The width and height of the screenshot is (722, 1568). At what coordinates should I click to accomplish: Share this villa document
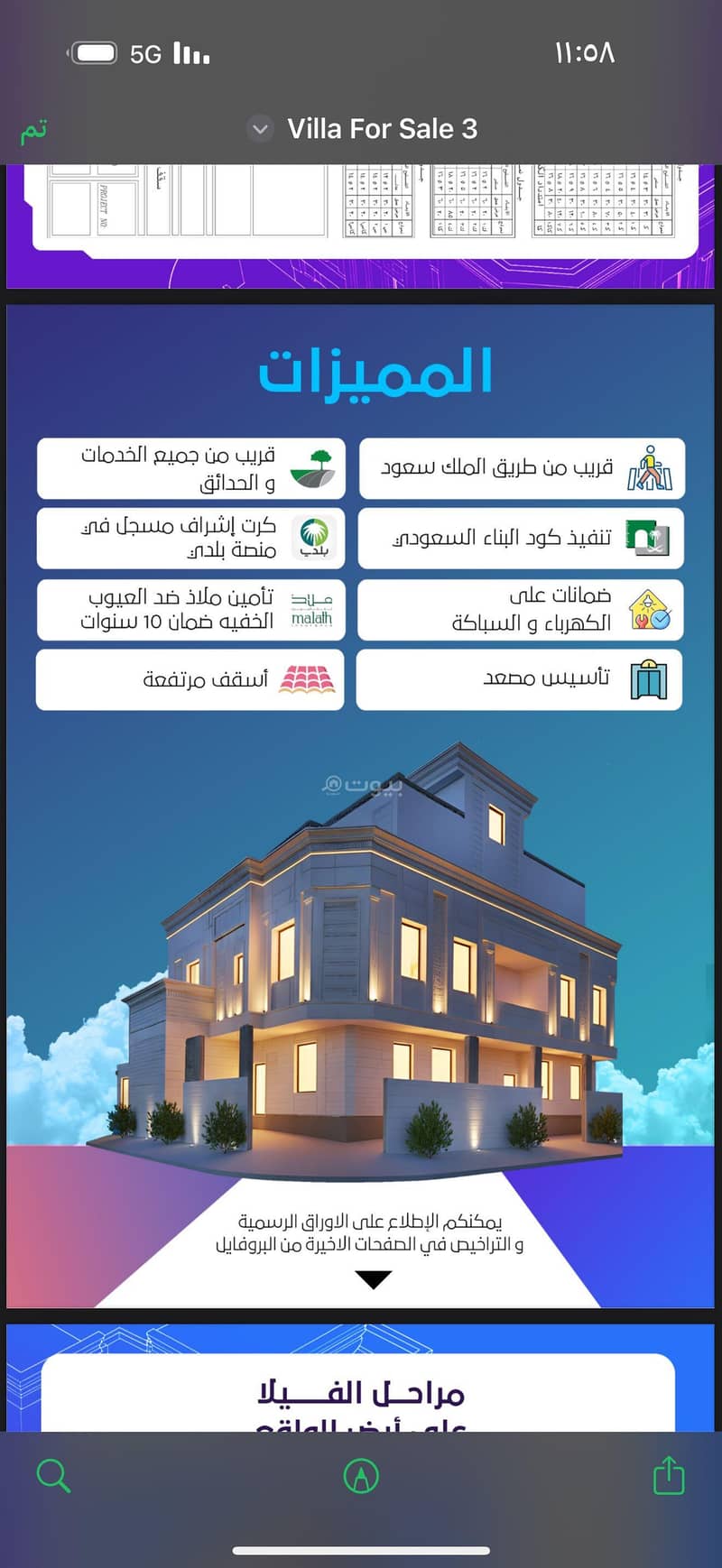[668, 1475]
